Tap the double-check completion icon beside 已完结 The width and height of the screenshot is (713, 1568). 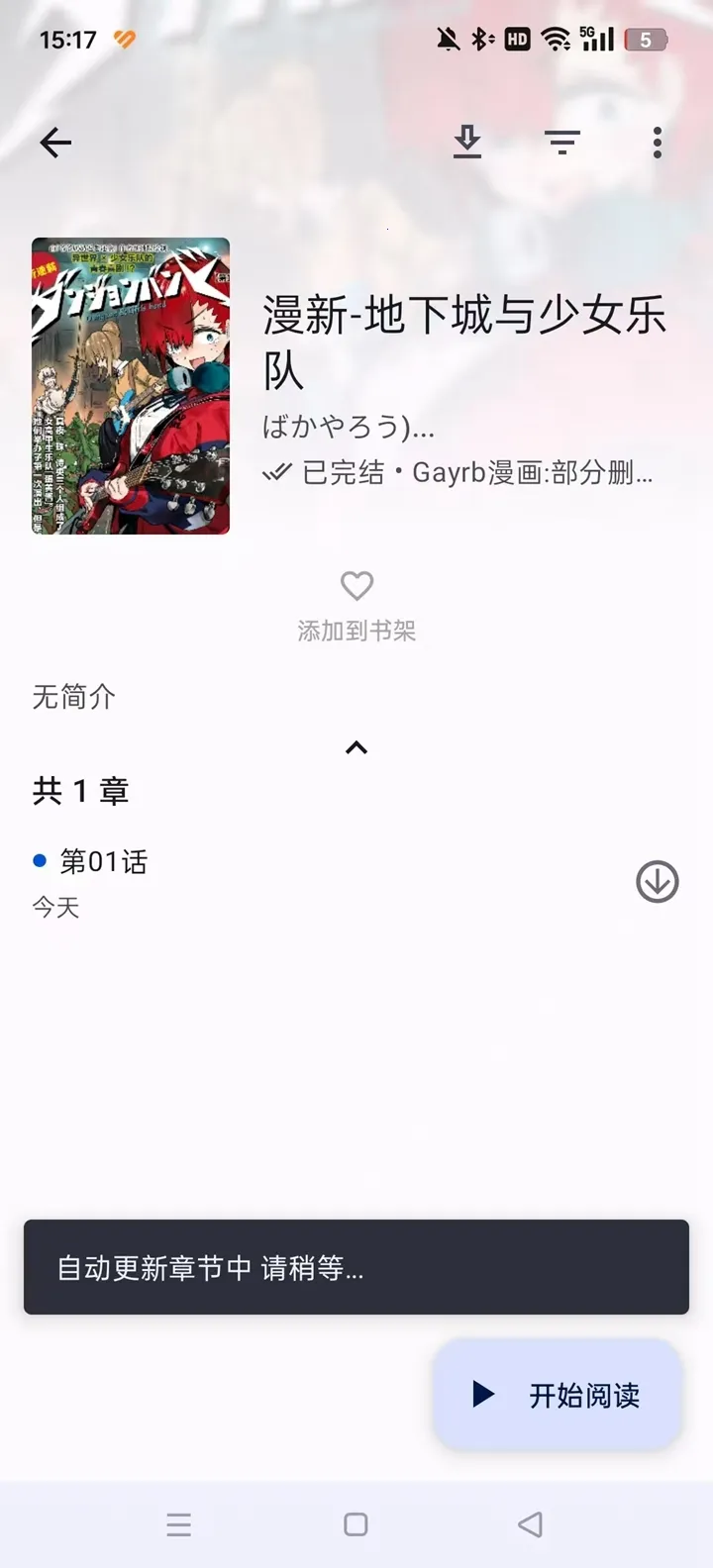278,473
